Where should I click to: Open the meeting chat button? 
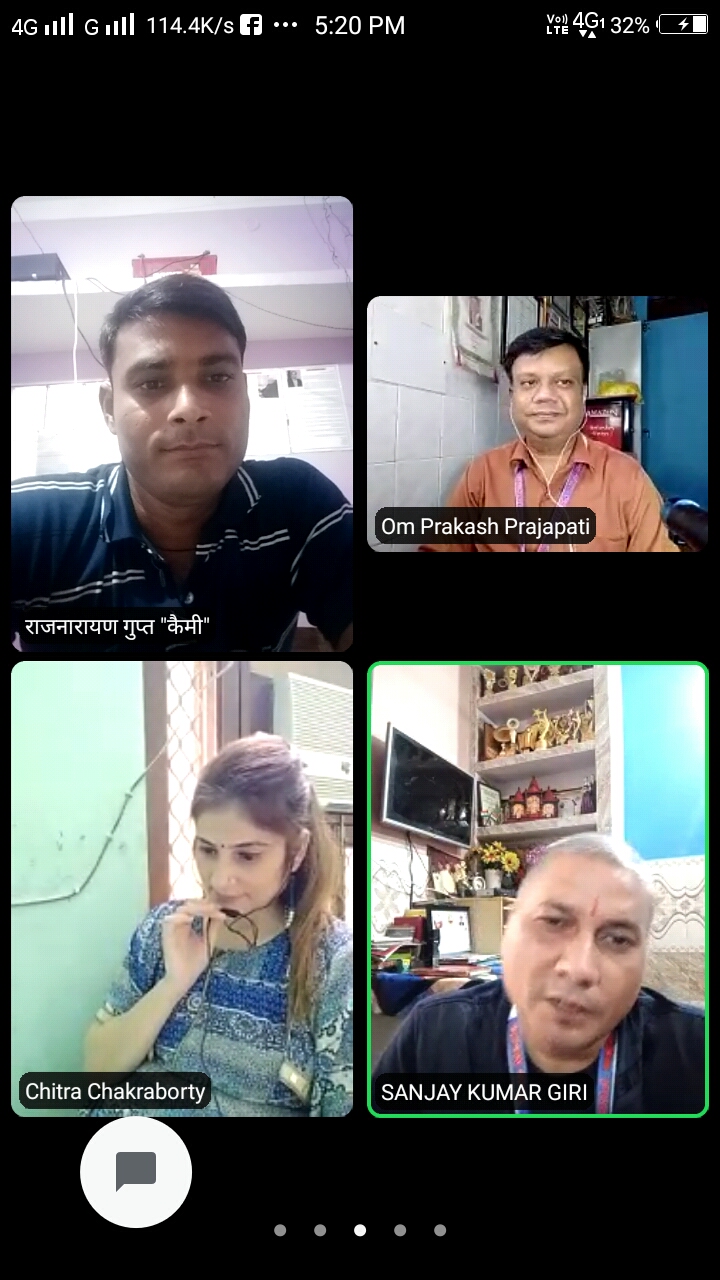click(136, 1172)
